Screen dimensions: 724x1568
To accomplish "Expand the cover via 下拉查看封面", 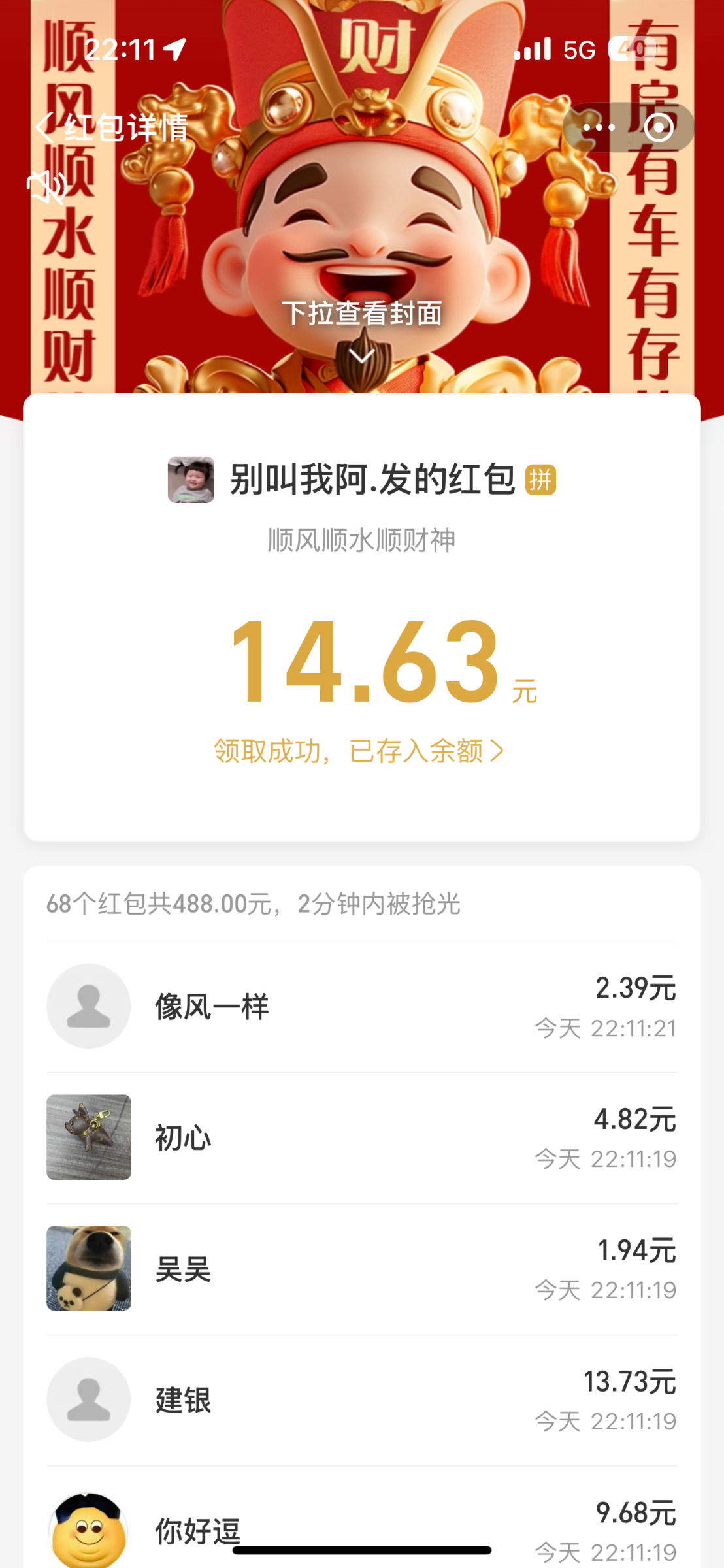I will [x=361, y=327].
